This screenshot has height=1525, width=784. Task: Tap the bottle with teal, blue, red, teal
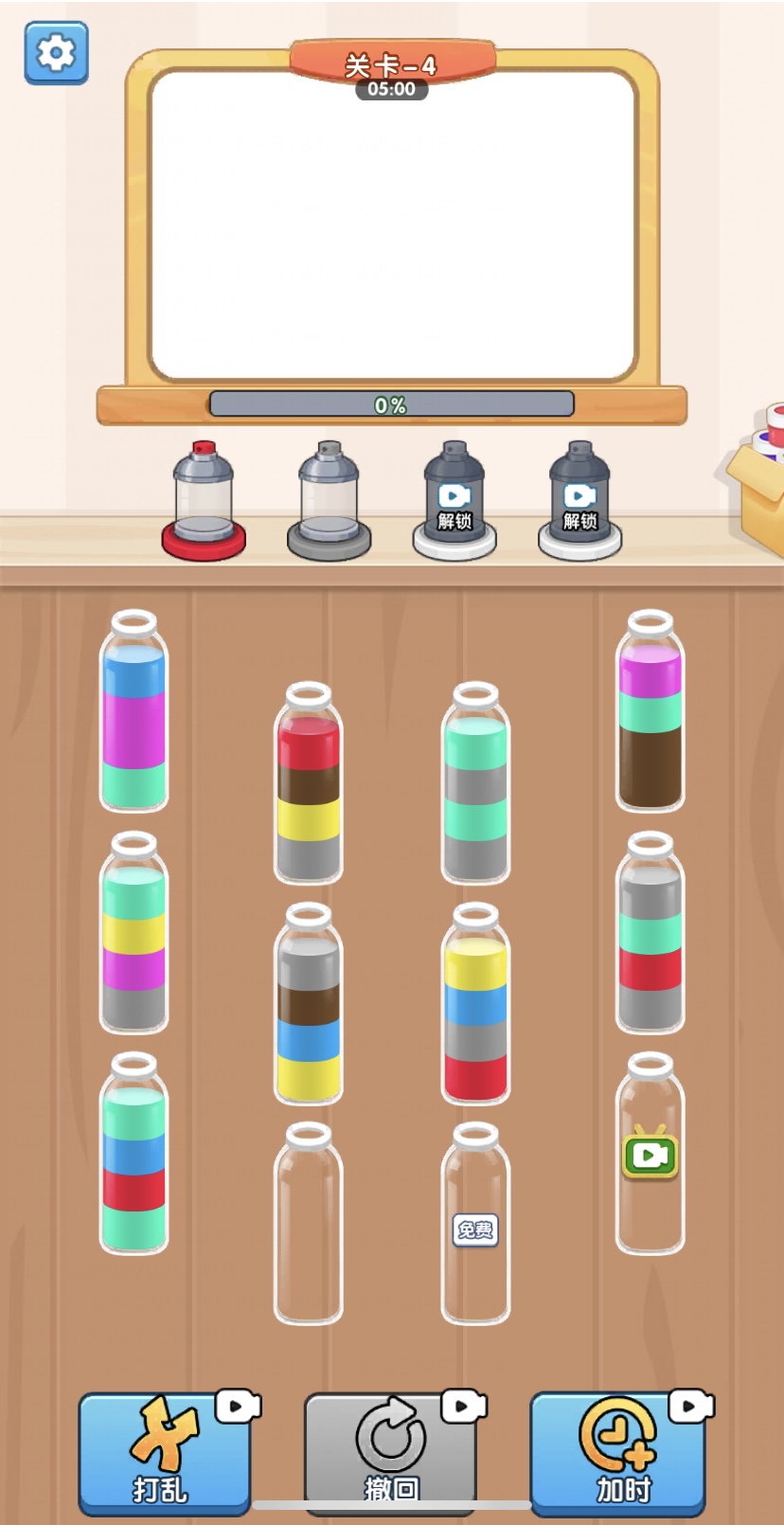(134, 1157)
